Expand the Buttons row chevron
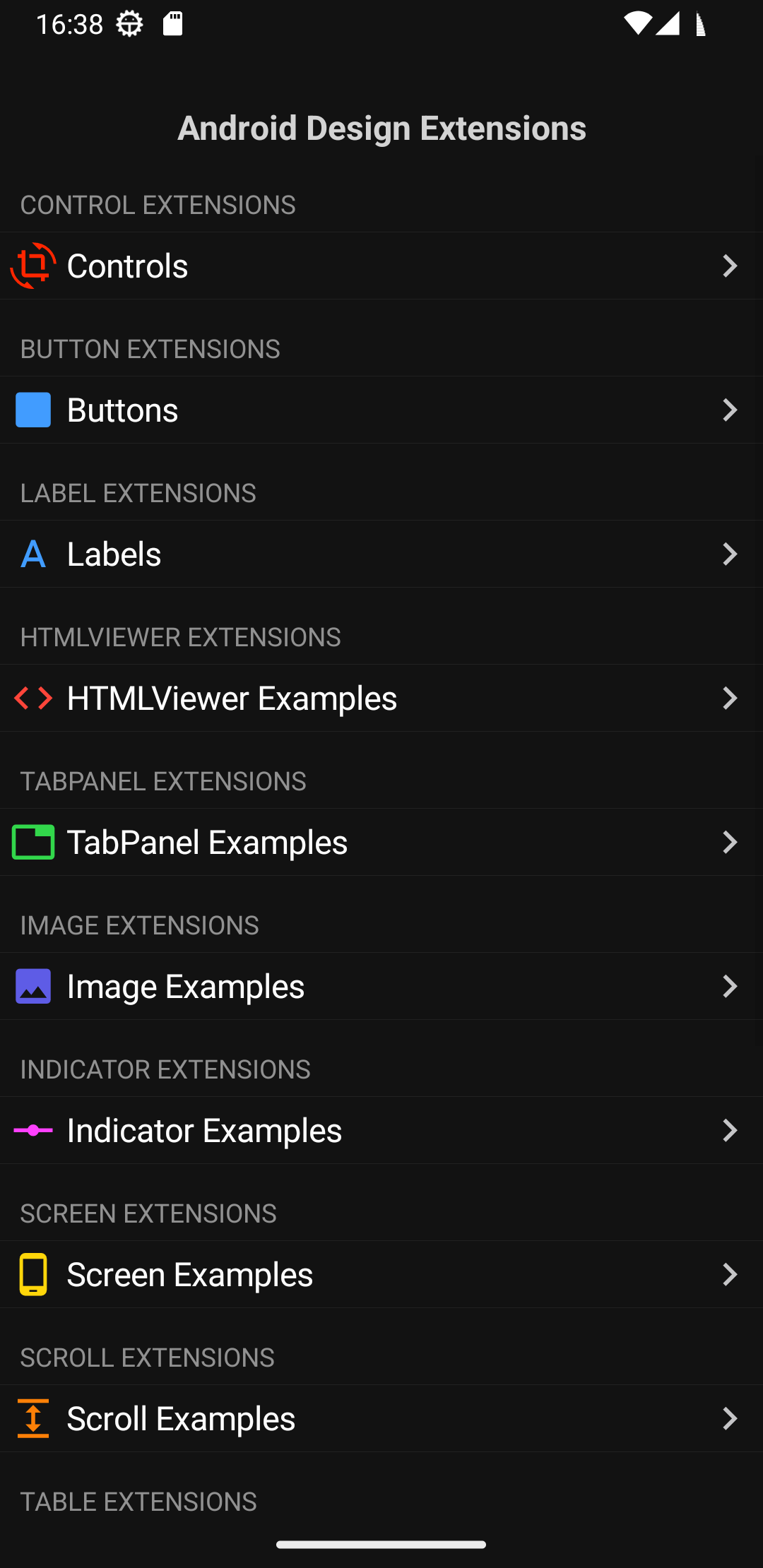This screenshot has height=1568, width=763. [x=730, y=410]
